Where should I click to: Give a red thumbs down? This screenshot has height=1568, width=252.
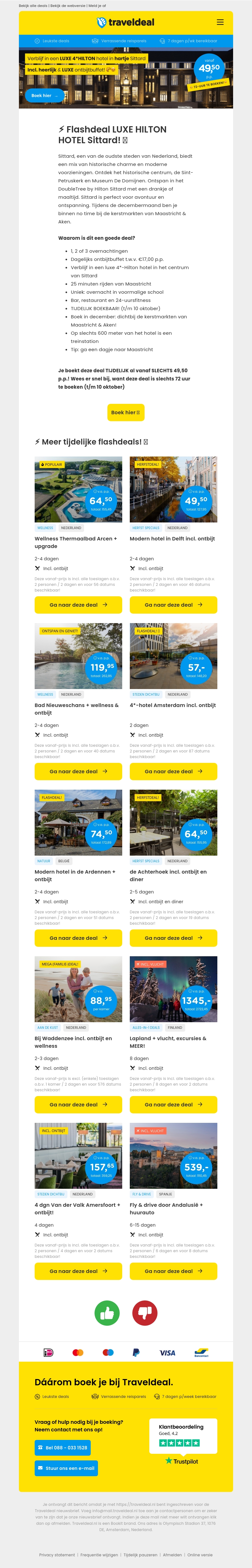pos(145,1312)
